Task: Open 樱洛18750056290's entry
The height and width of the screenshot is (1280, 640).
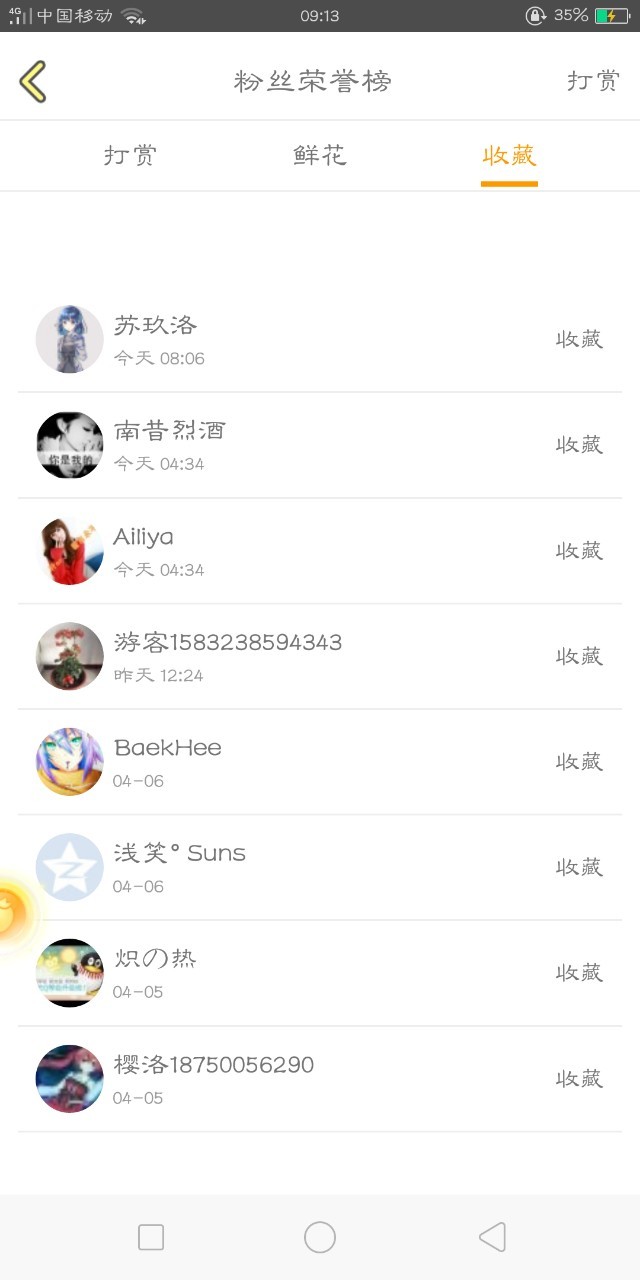Action: 320,1079
